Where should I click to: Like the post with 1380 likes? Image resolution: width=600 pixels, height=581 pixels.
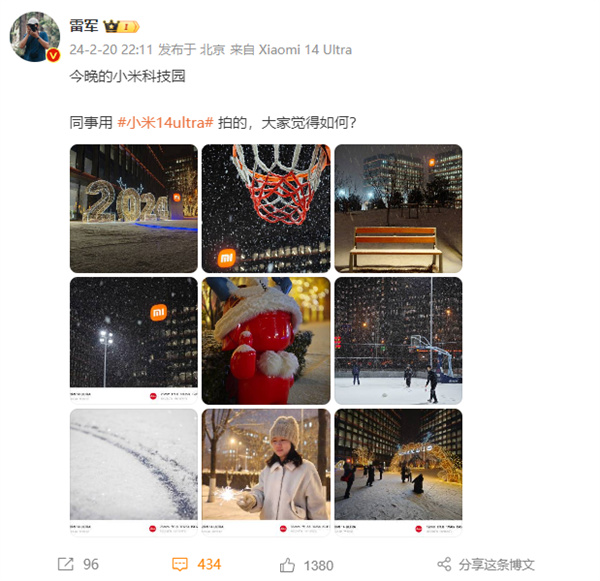tap(306, 564)
